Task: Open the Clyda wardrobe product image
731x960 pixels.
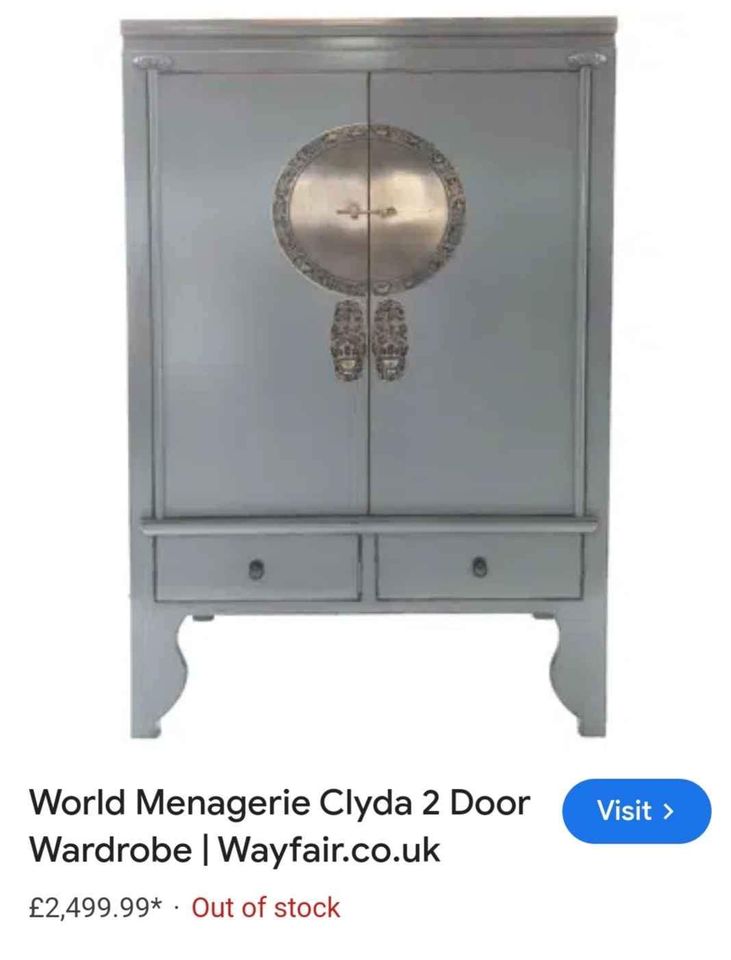Action: click(367, 375)
